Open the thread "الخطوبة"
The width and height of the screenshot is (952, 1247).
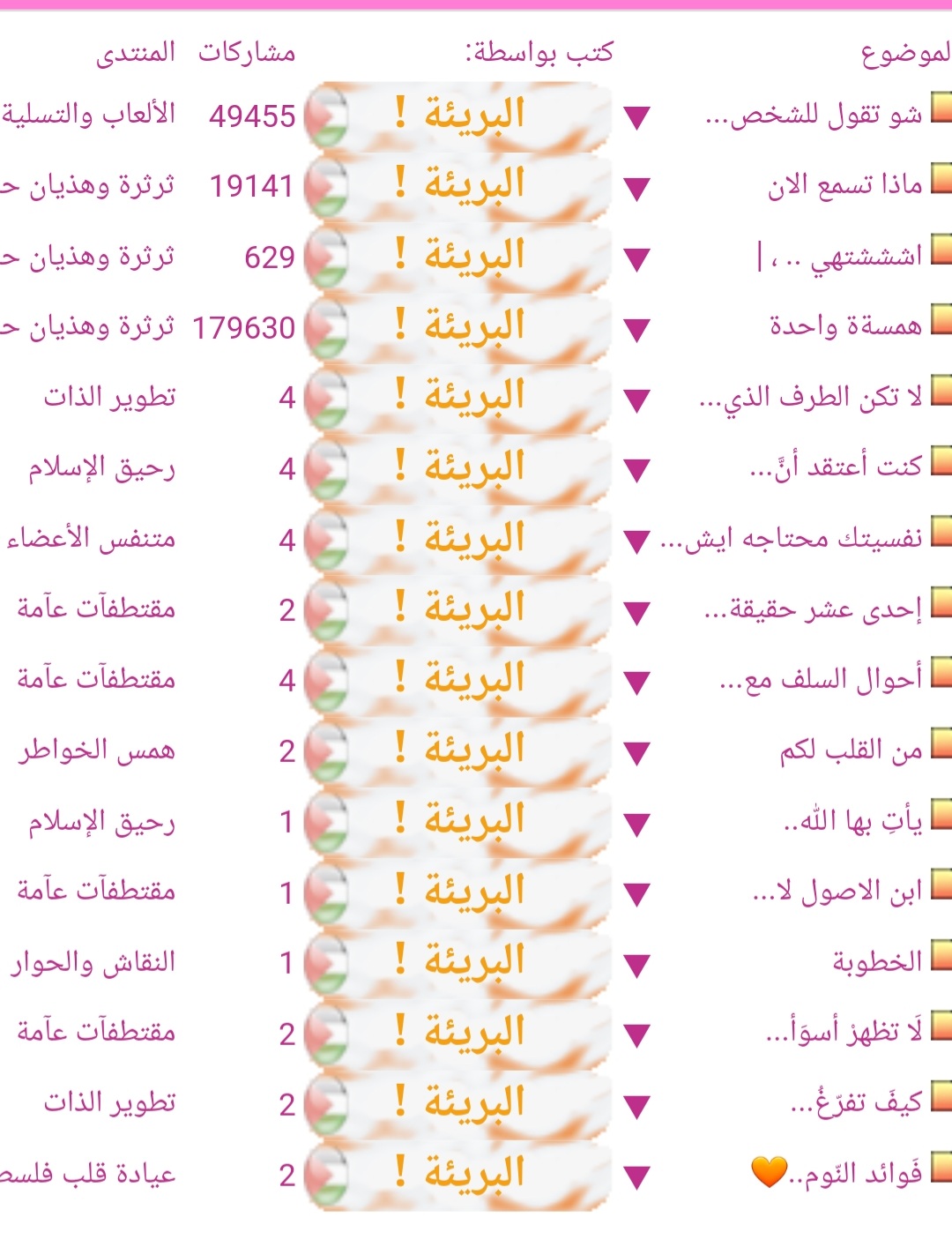click(x=877, y=962)
